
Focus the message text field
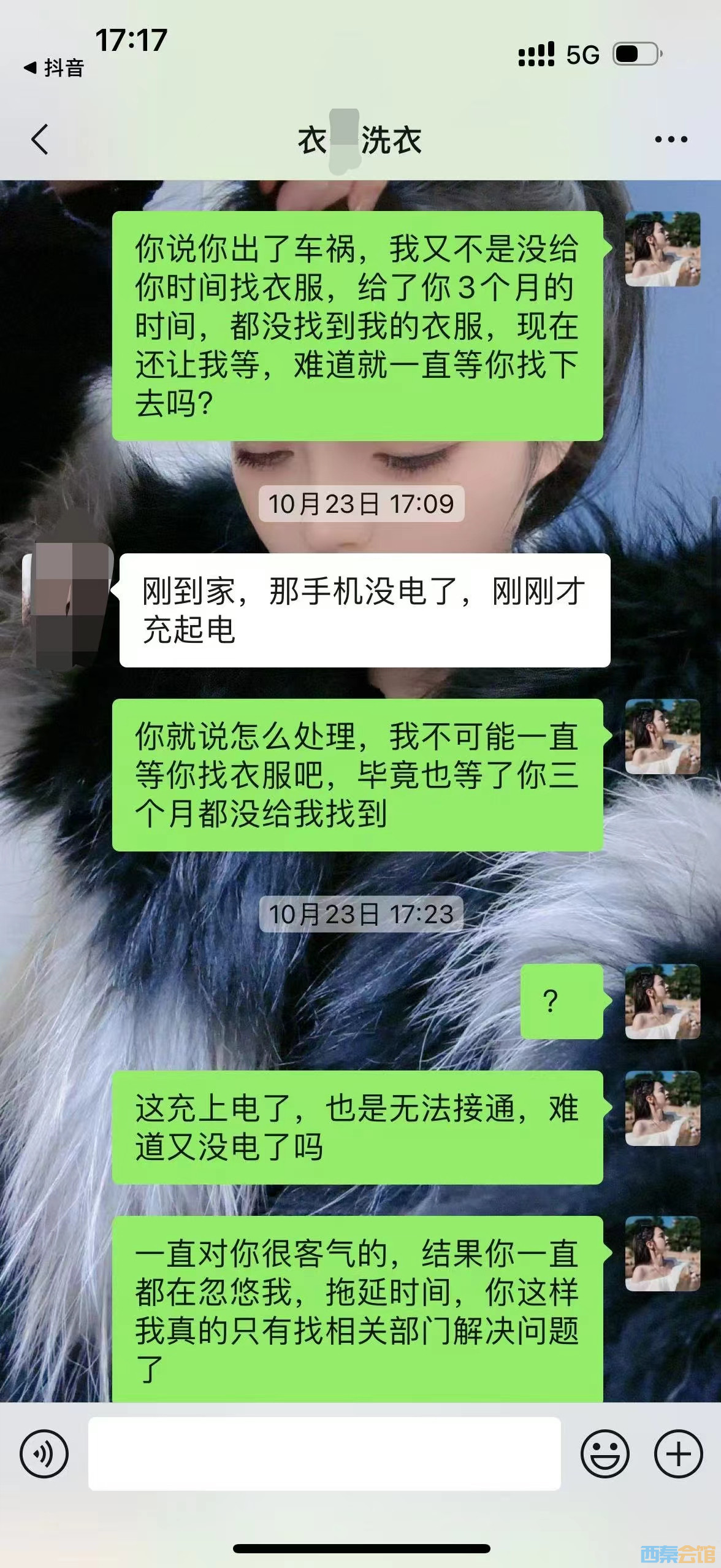click(x=324, y=1453)
